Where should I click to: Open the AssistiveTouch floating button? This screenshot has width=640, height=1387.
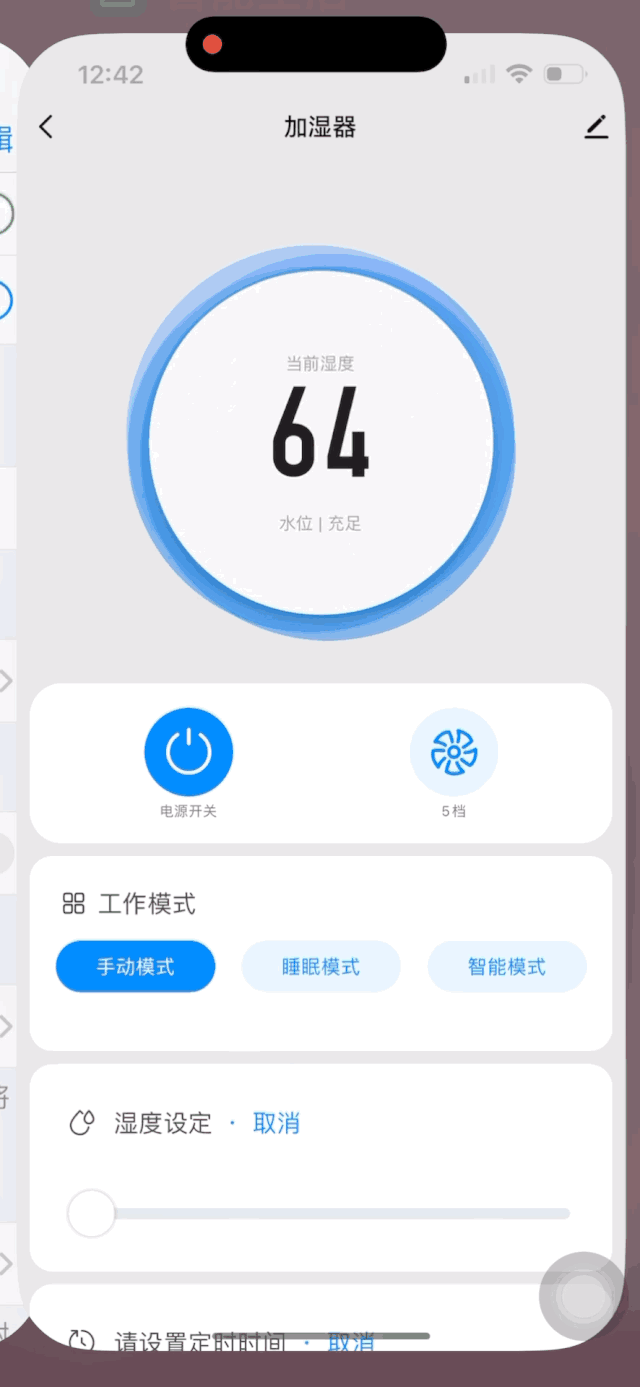point(583,1297)
